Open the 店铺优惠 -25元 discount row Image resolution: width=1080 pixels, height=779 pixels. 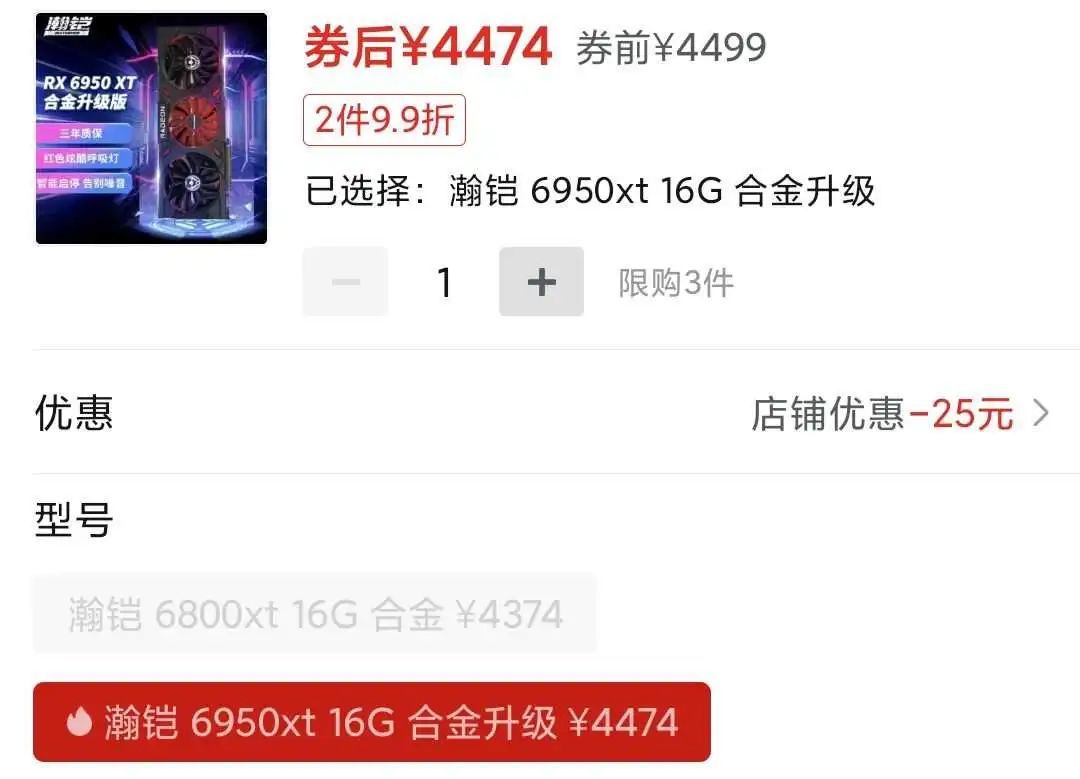[899, 413]
